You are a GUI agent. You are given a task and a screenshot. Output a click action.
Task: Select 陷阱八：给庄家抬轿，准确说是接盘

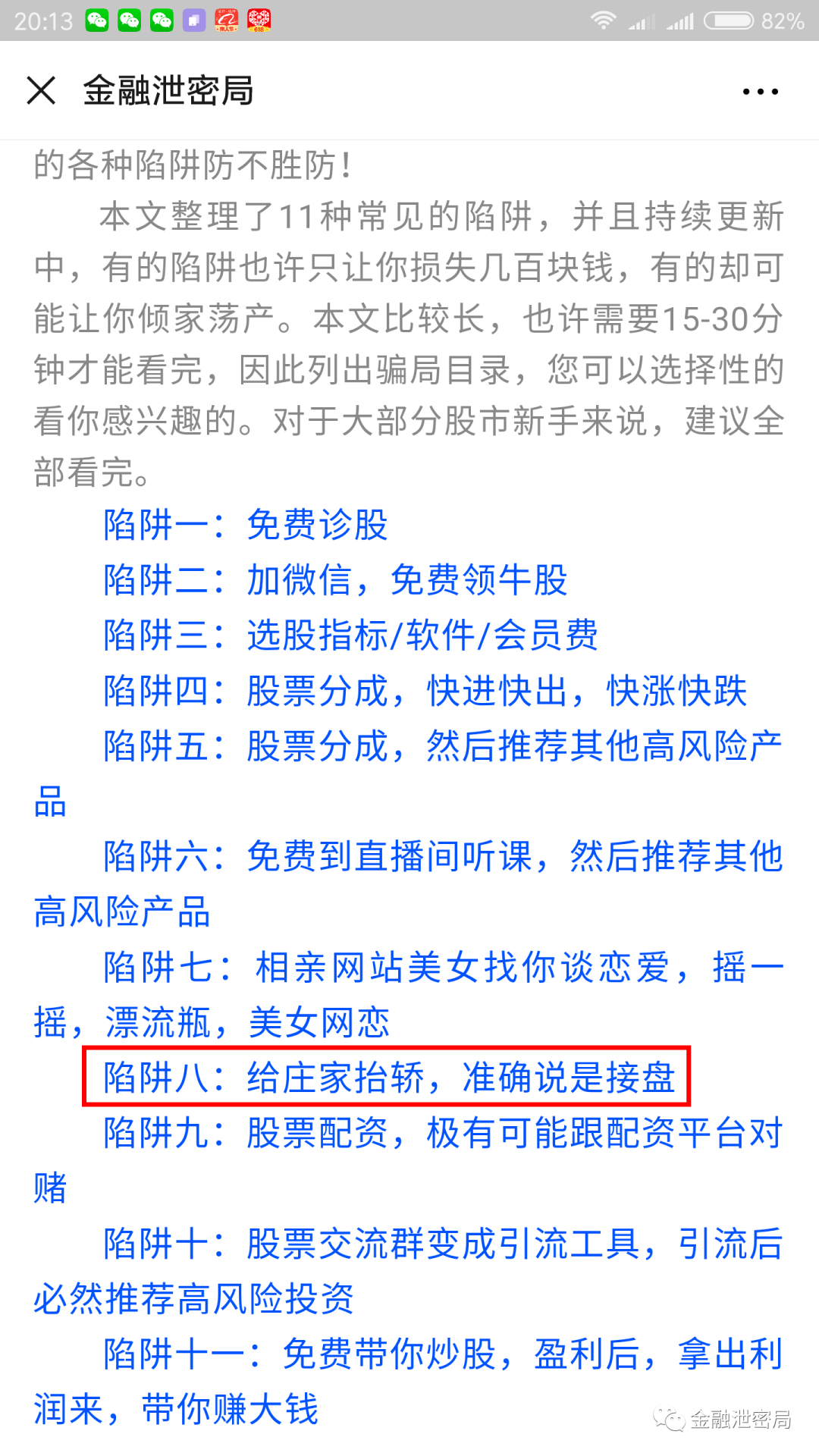(388, 1078)
